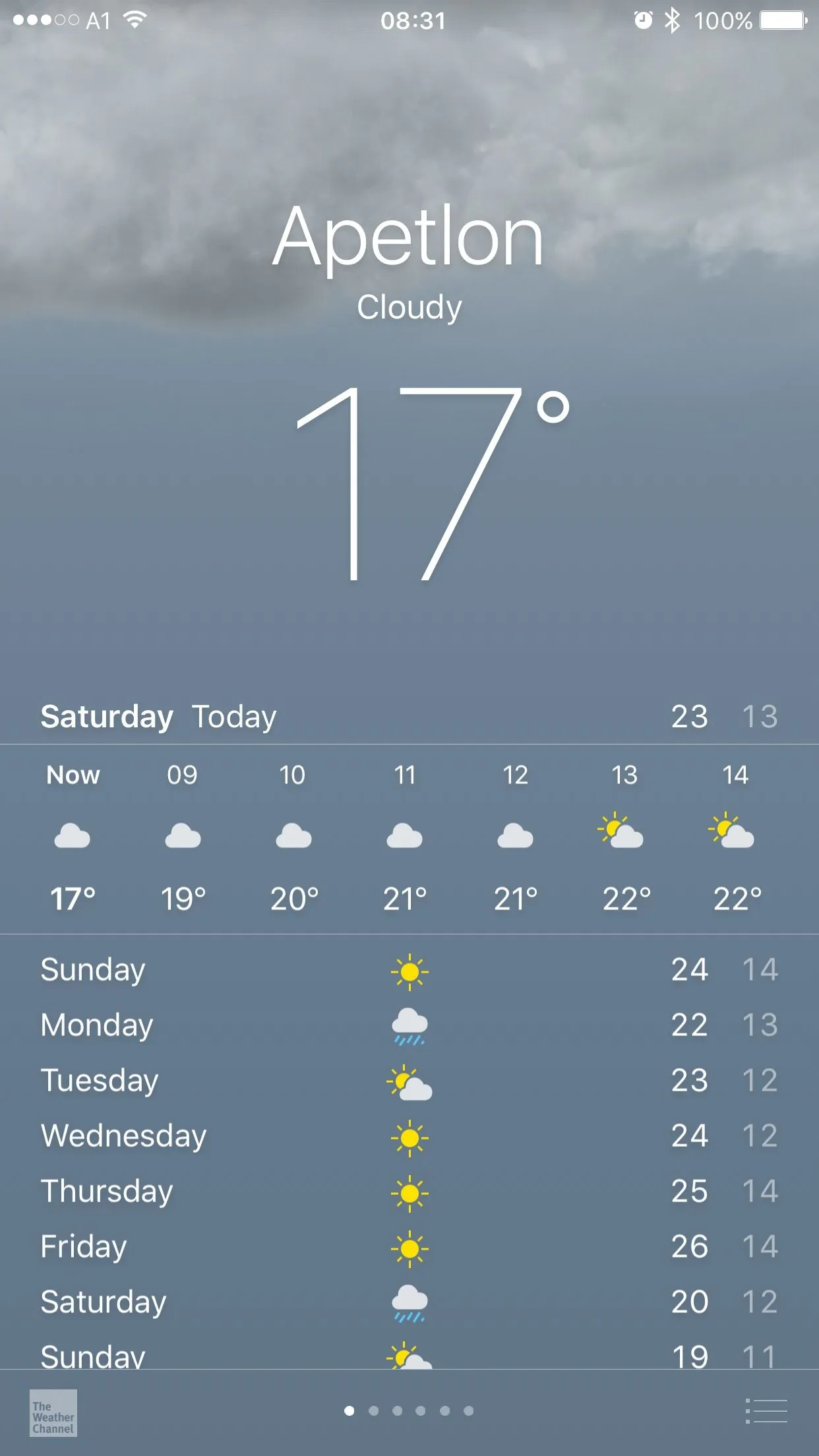The height and width of the screenshot is (1456, 819).
Task: Open The Weather Channel link
Action: (x=53, y=1412)
